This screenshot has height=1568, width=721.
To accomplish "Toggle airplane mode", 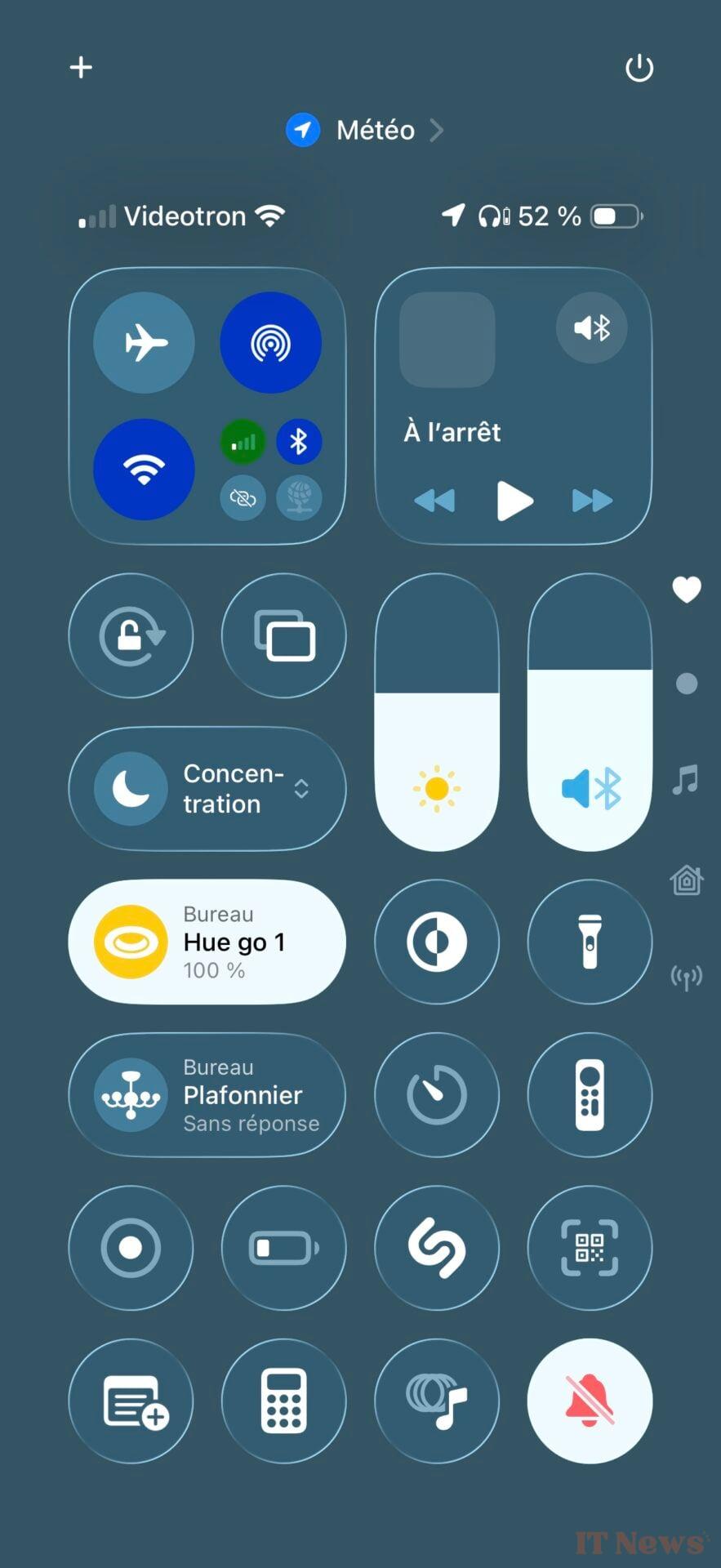I will coord(145,343).
